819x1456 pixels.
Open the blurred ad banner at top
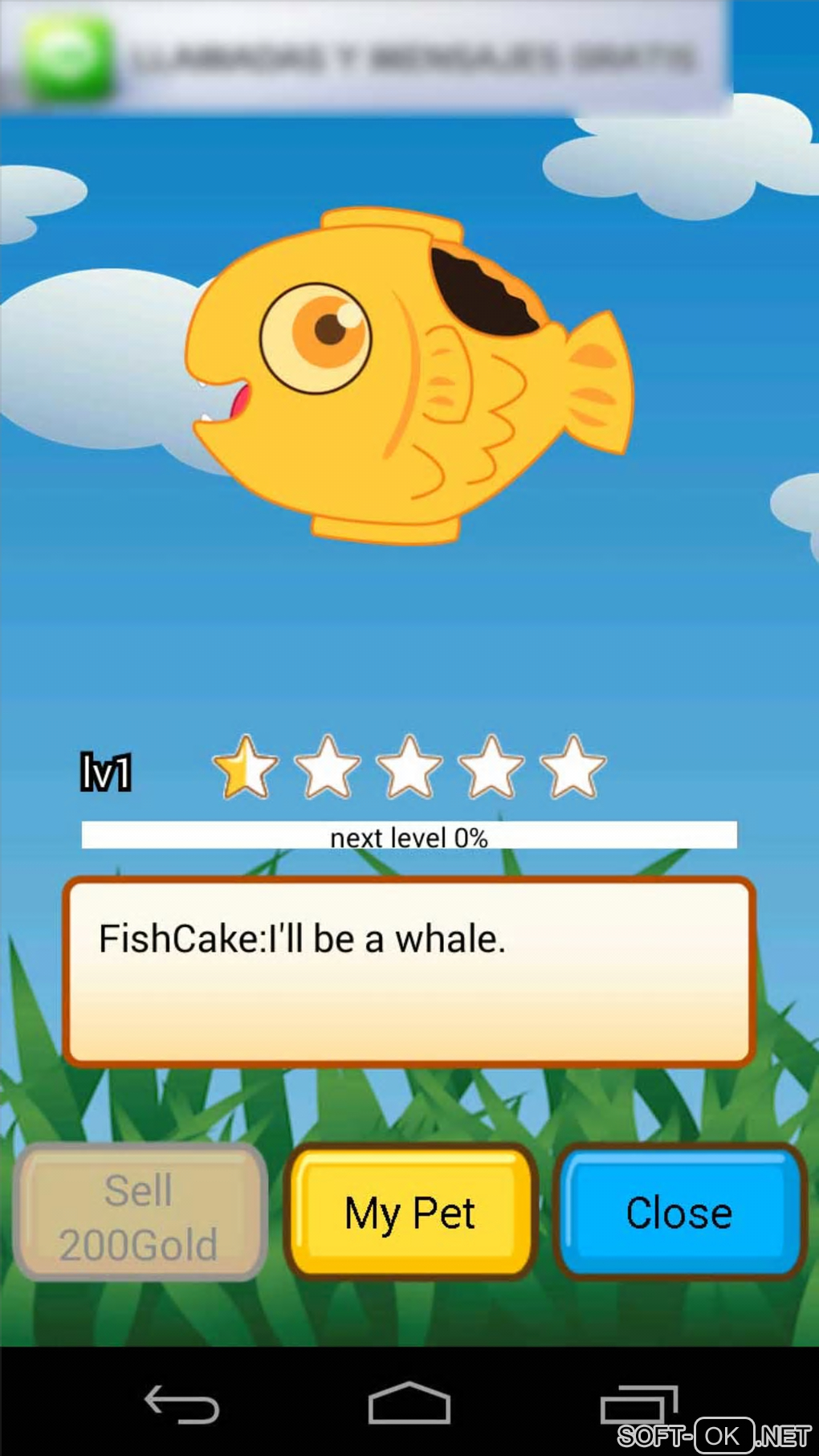pyautogui.click(x=365, y=58)
